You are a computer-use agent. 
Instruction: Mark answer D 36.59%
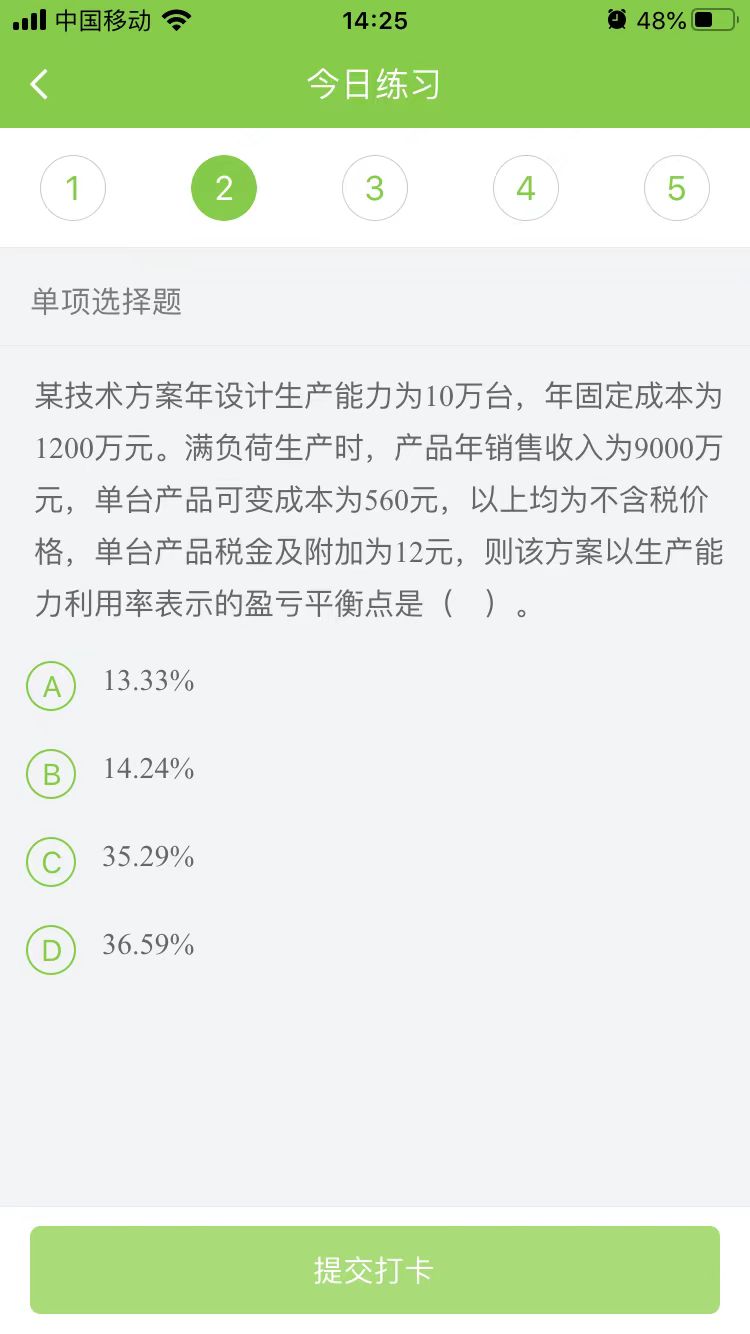[x=51, y=950]
